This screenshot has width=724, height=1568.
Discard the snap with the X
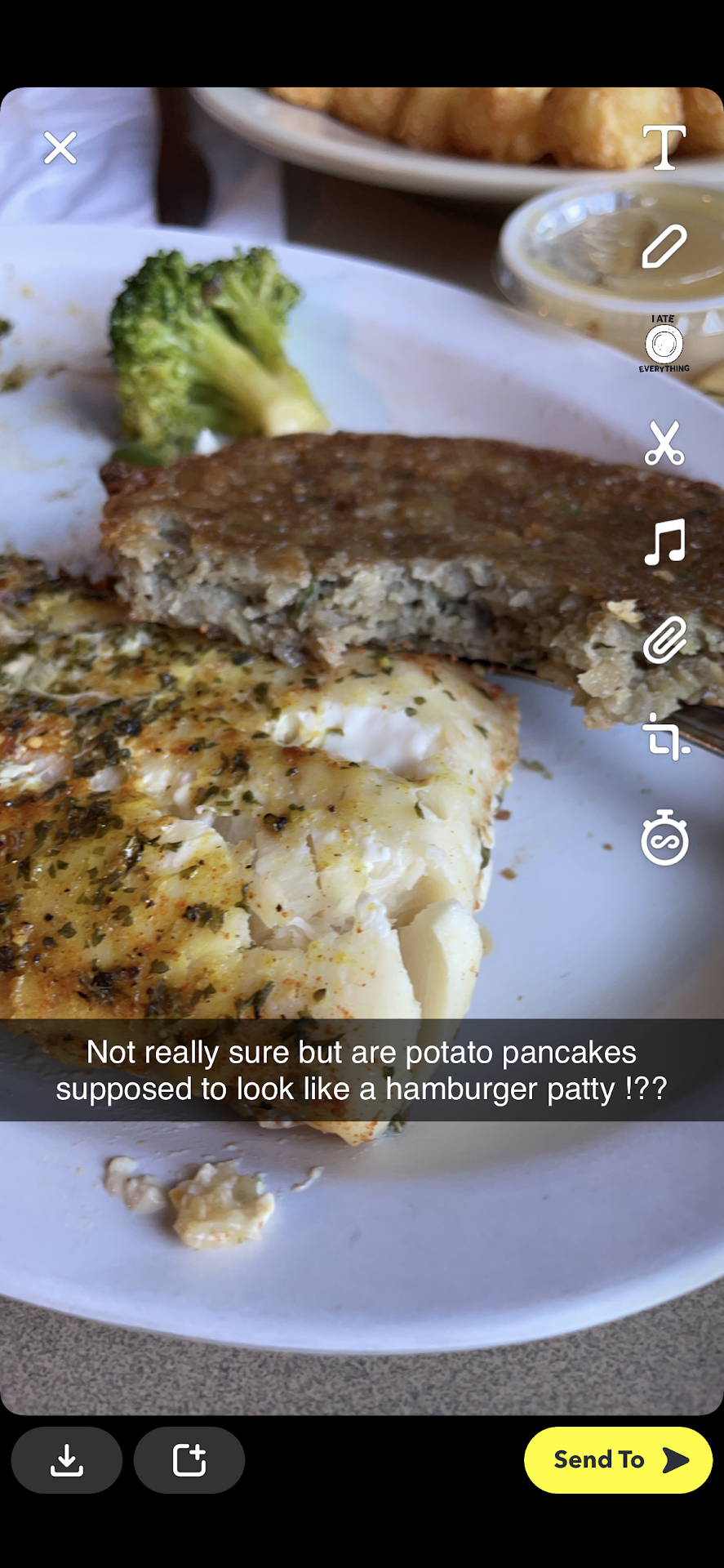click(x=60, y=148)
